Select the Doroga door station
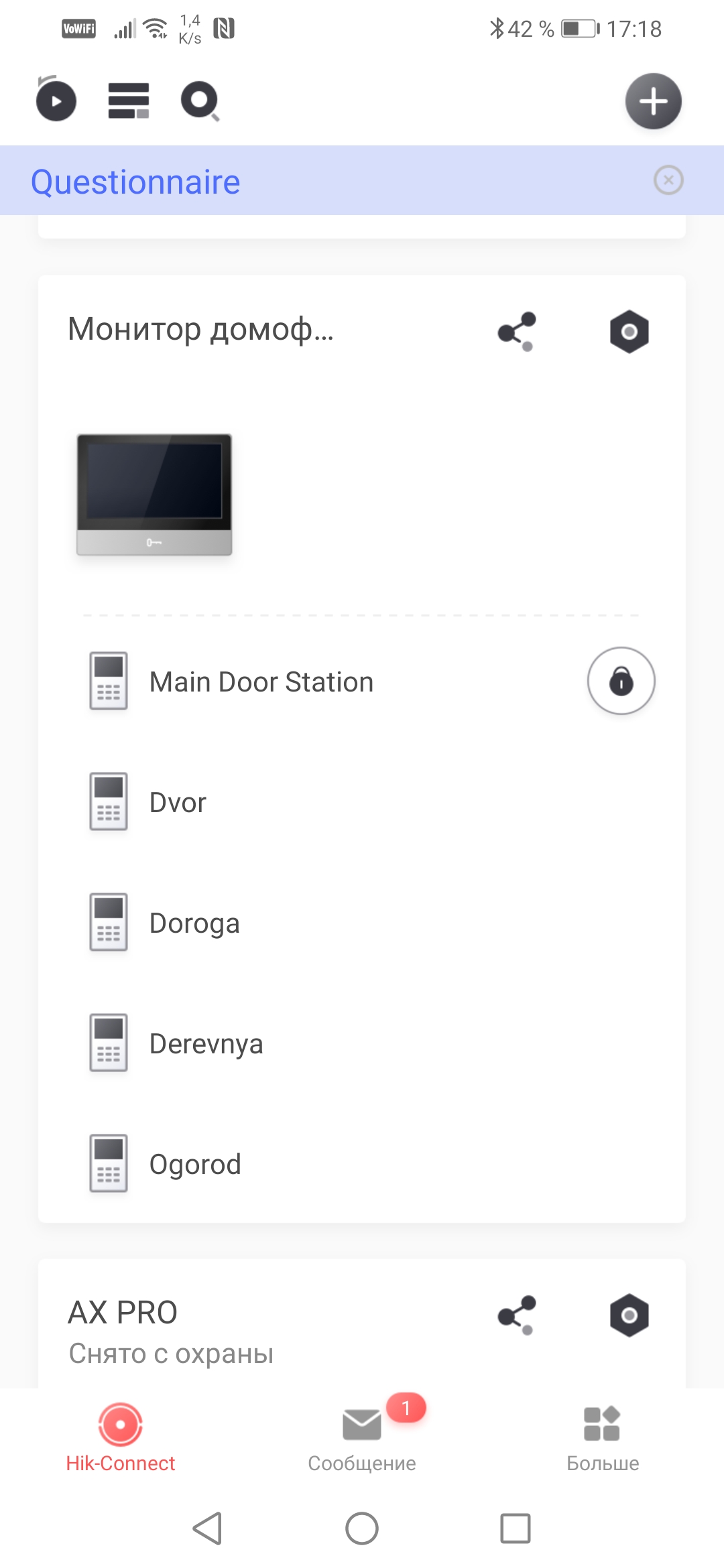Image resolution: width=724 pixels, height=1568 pixels. click(x=194, y=923)
